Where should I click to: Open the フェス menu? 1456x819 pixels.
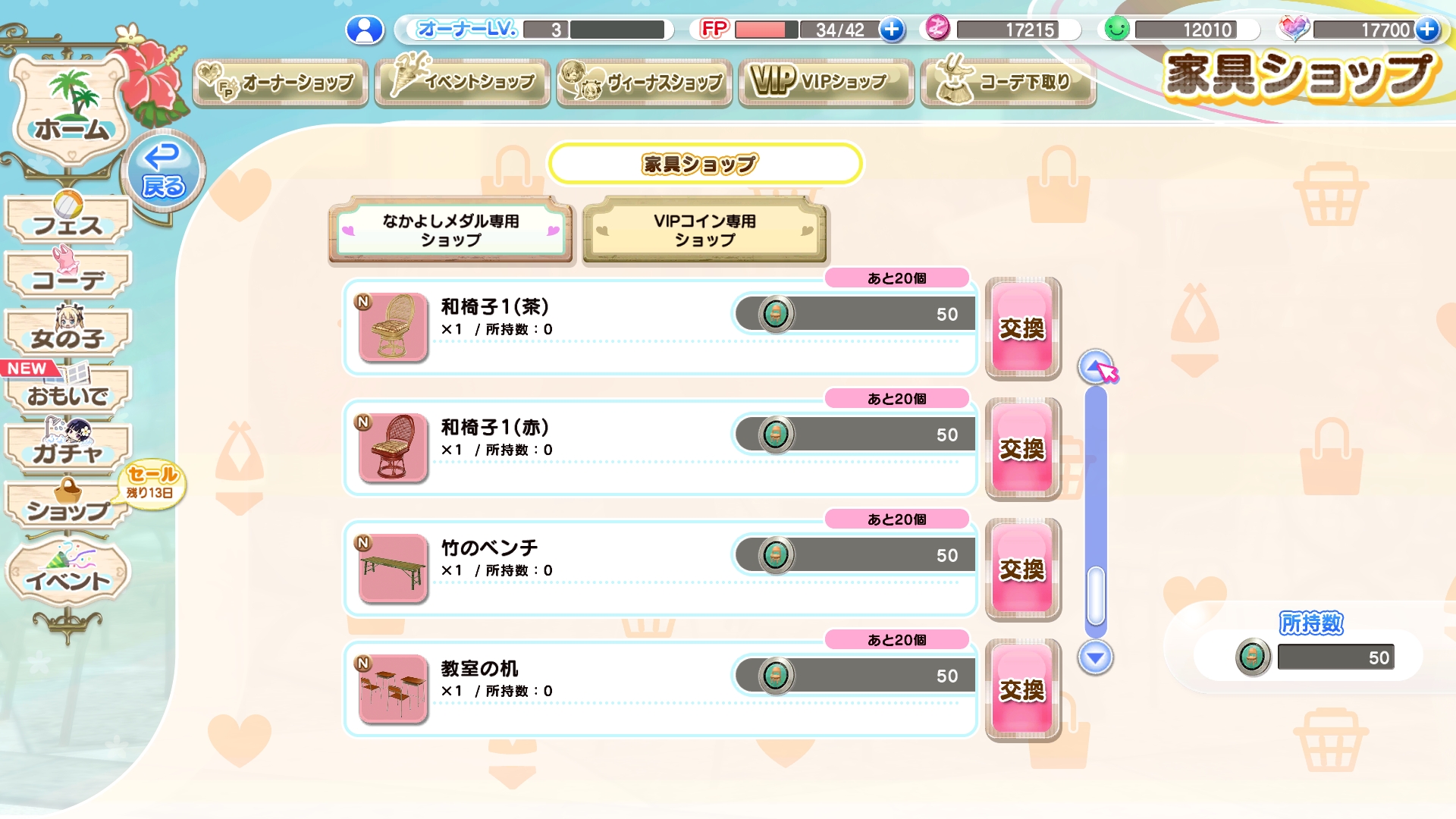[x=68, y=221]
